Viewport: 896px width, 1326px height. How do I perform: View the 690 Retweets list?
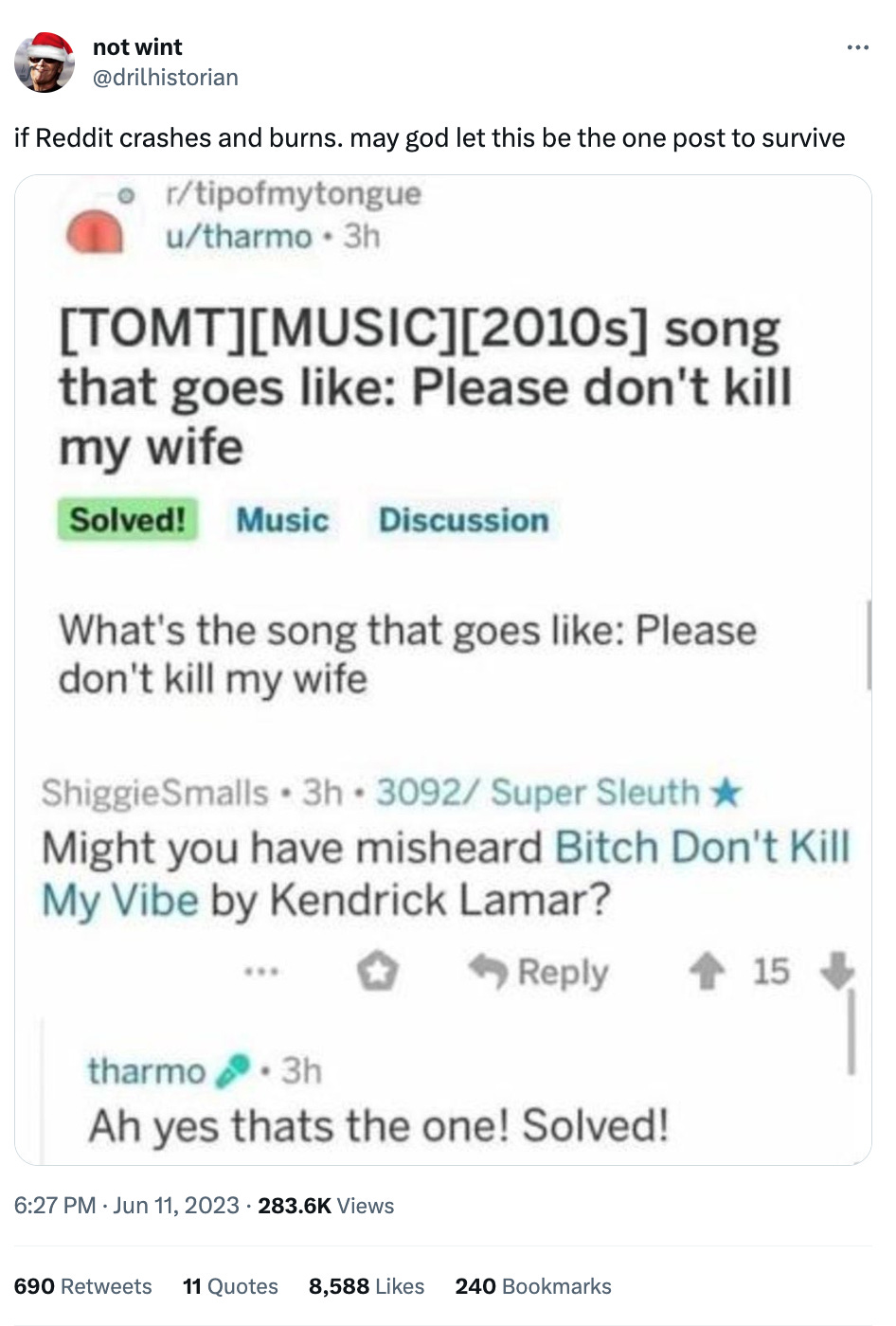[x=82, y=1286]
